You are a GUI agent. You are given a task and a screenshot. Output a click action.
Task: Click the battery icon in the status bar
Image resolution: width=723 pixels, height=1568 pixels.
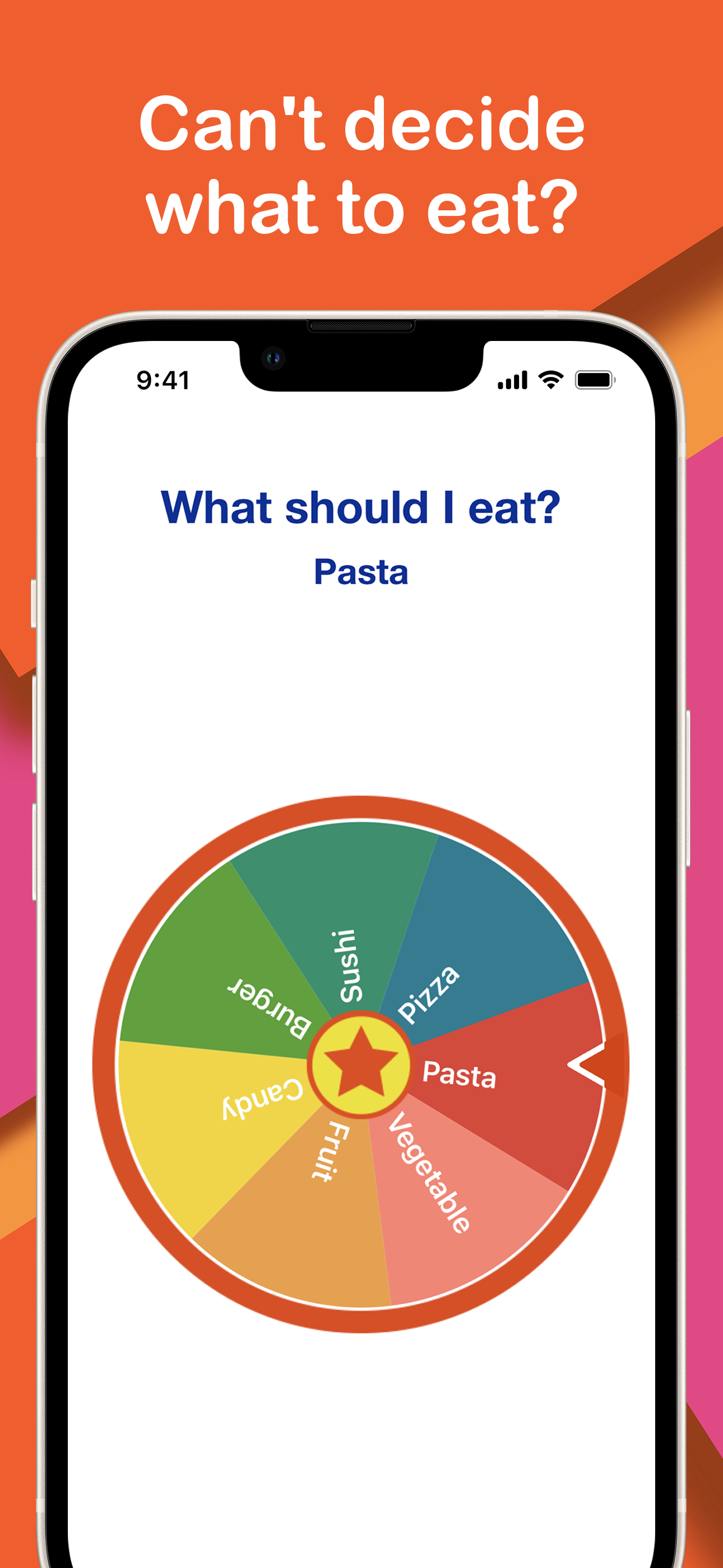pyautogui.click(x=593, y=379)
